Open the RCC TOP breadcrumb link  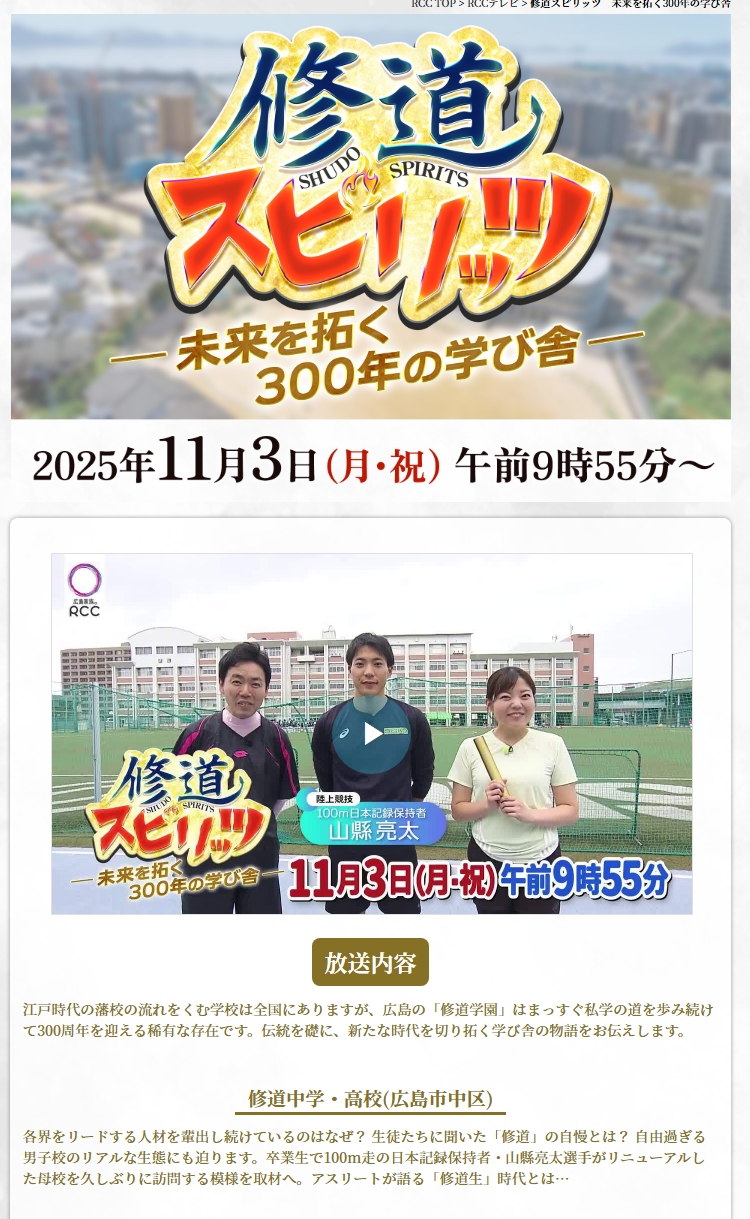point(432,4)
